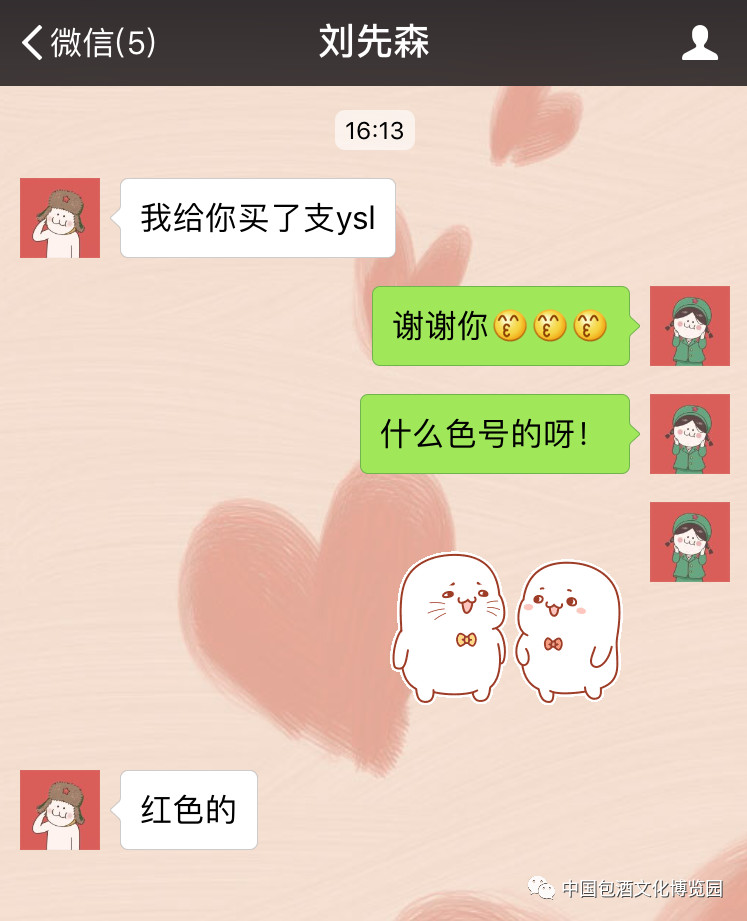Tap the avatar beside 红色的 message

(x=60, y=810)
